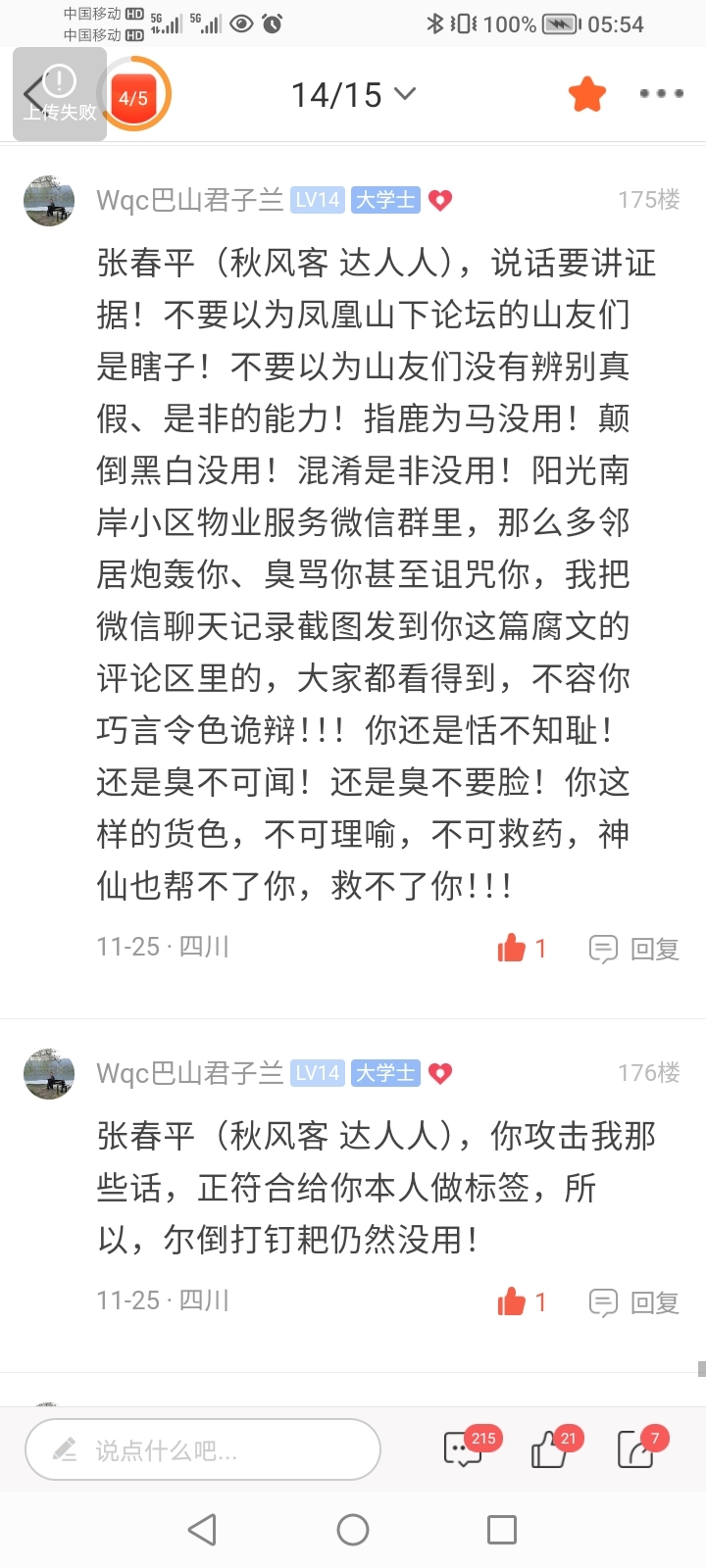The height and width of the screenshot is (1568, 706).
Task: Open Wqc巴山君子兰's avatar on floor 175
Action: click(x=49, y=201)
